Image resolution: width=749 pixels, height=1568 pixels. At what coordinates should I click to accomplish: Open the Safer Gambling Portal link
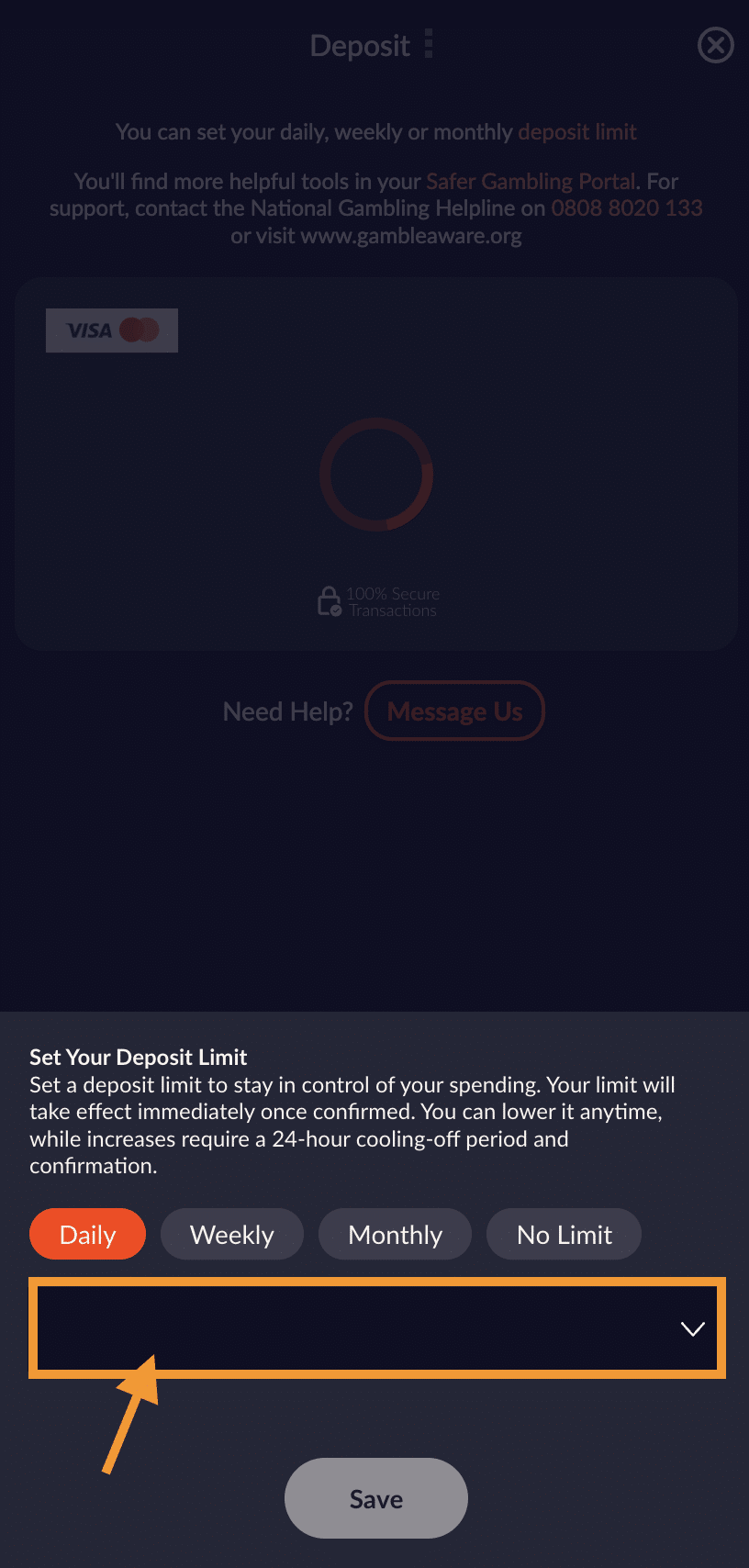(530, 182)
